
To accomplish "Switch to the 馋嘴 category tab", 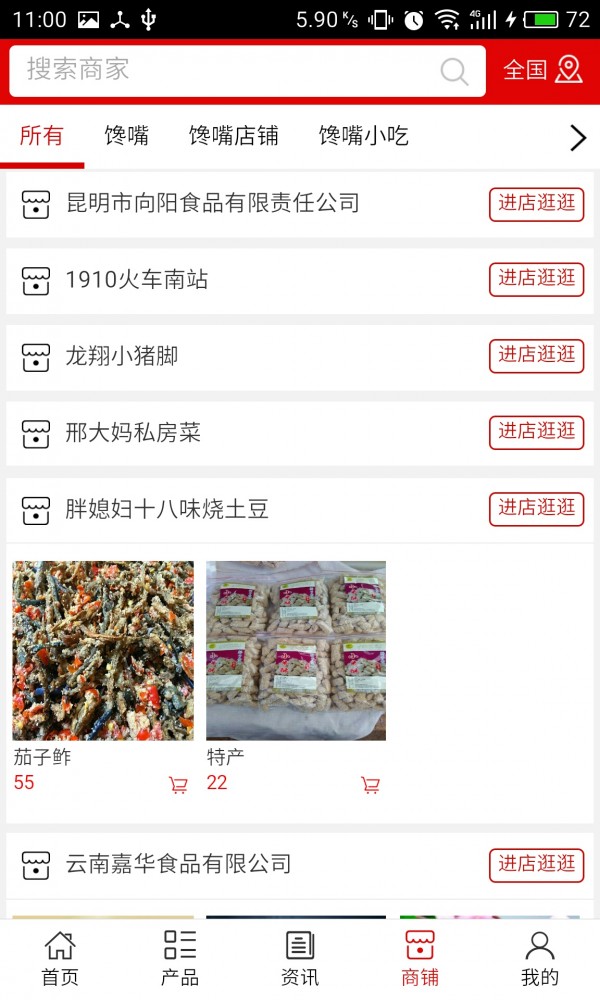I will [127, 136].
